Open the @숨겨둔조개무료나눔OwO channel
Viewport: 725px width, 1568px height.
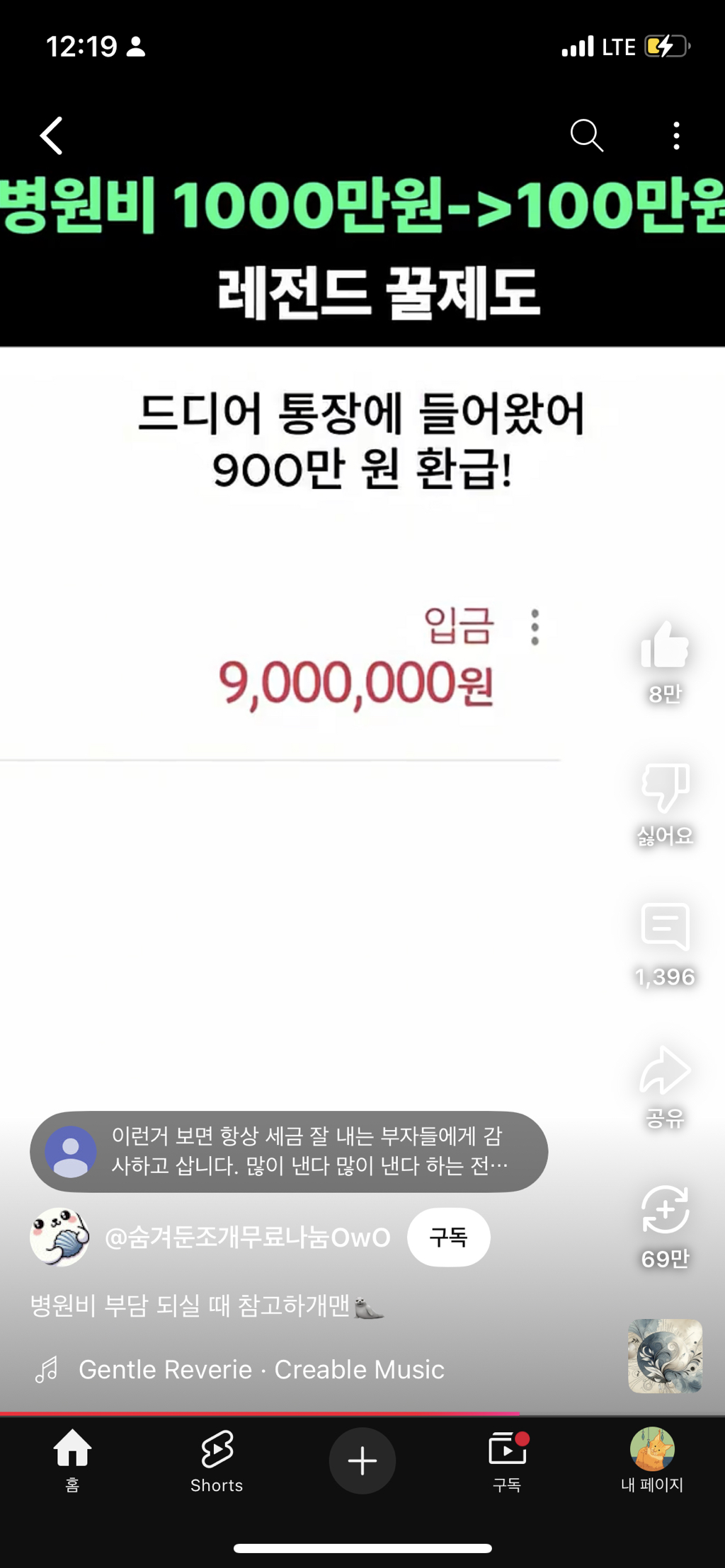pos(247,1238)
